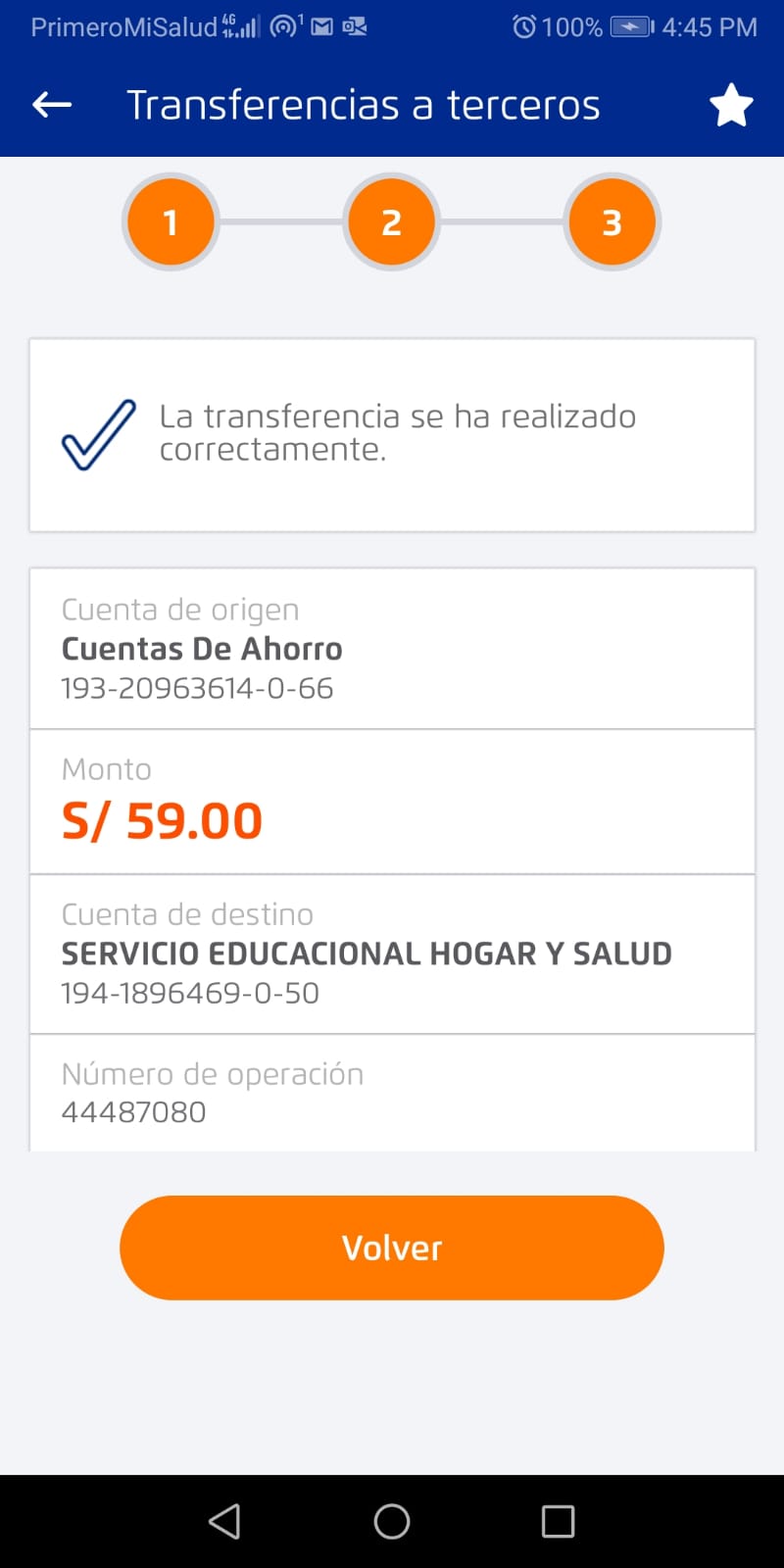This screenshot has height=1568, width=784.
Task: Mark this transfer as favorite with the star
Action: point(731,106)
